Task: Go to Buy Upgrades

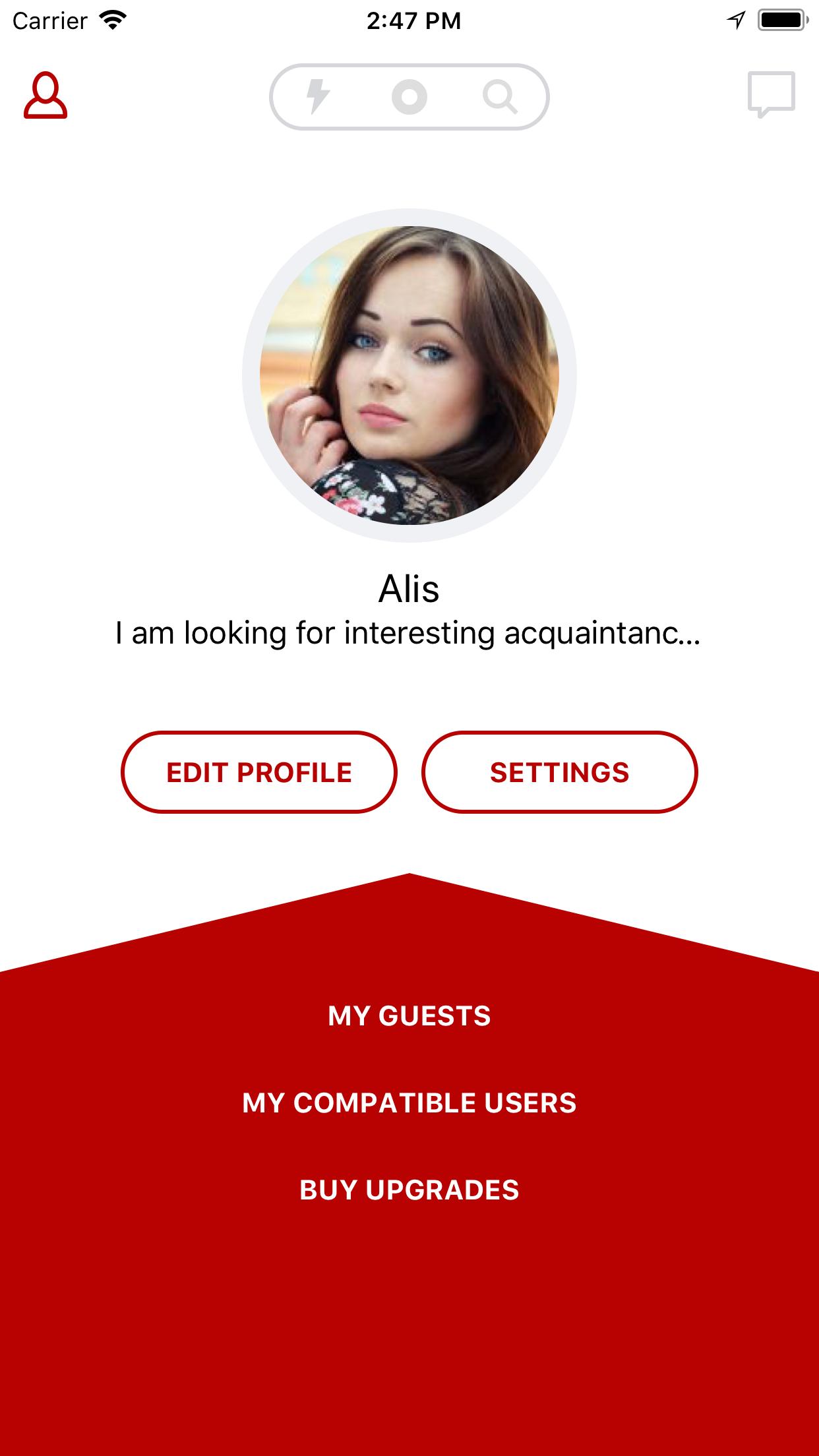Action: click(409, 1190)
